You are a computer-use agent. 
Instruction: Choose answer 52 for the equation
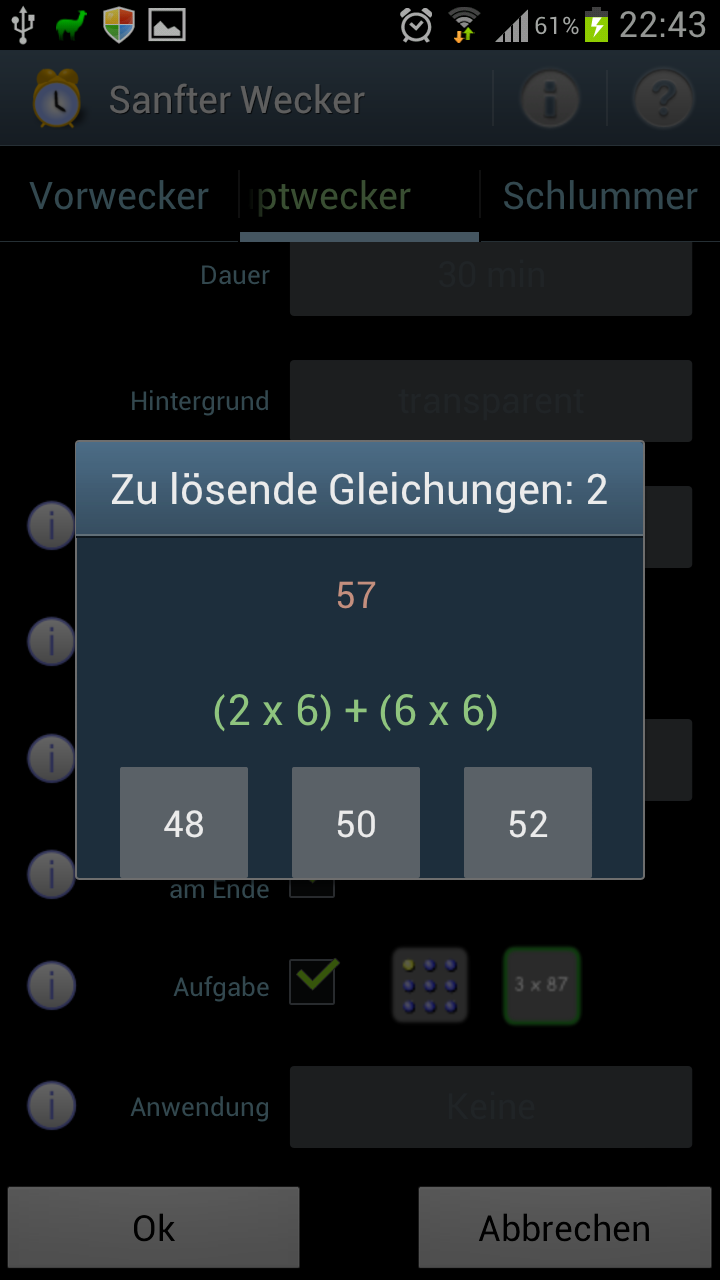[x=528, y=822]
